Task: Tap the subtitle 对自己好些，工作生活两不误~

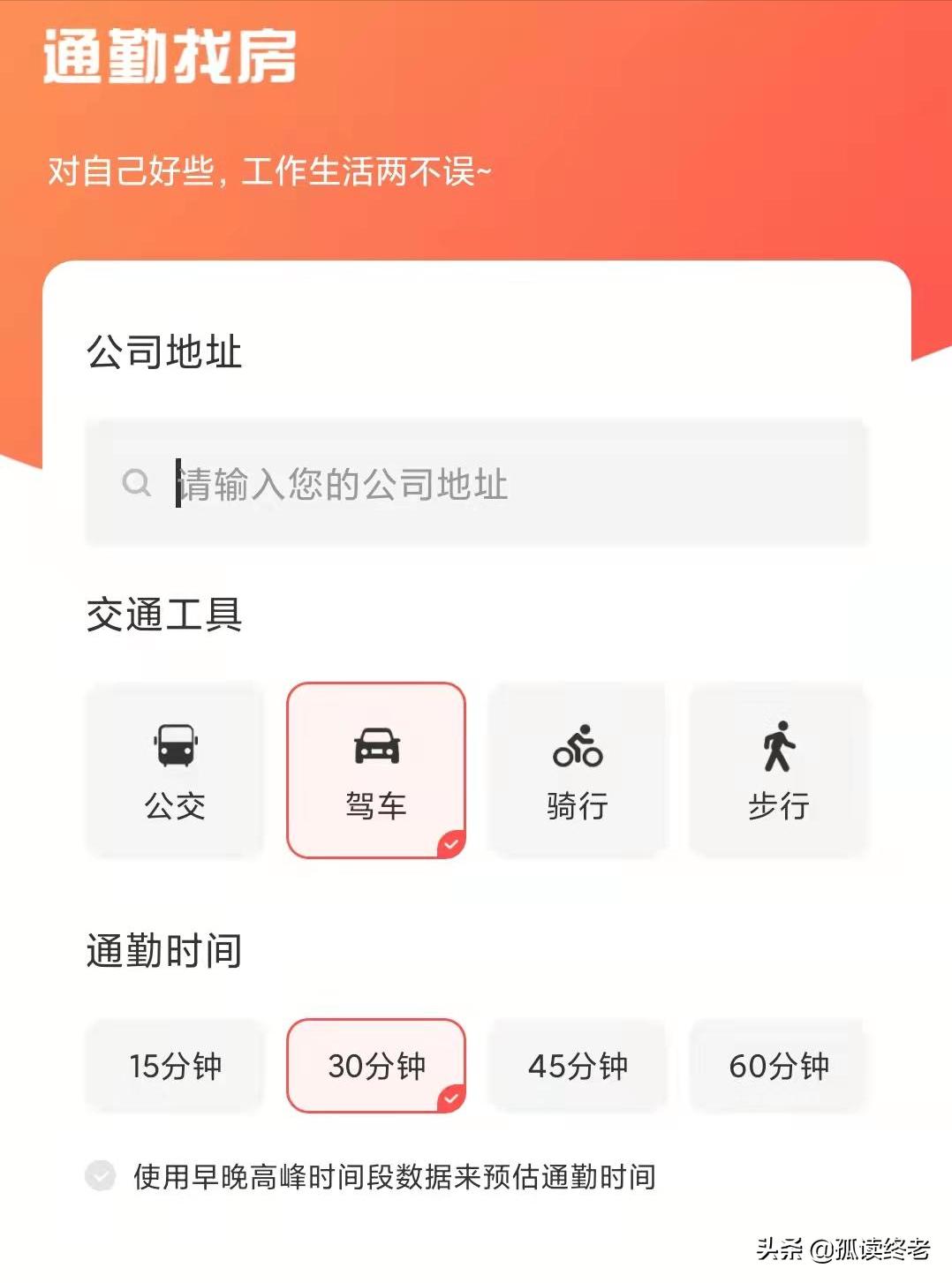Action: tap(269, 172)
